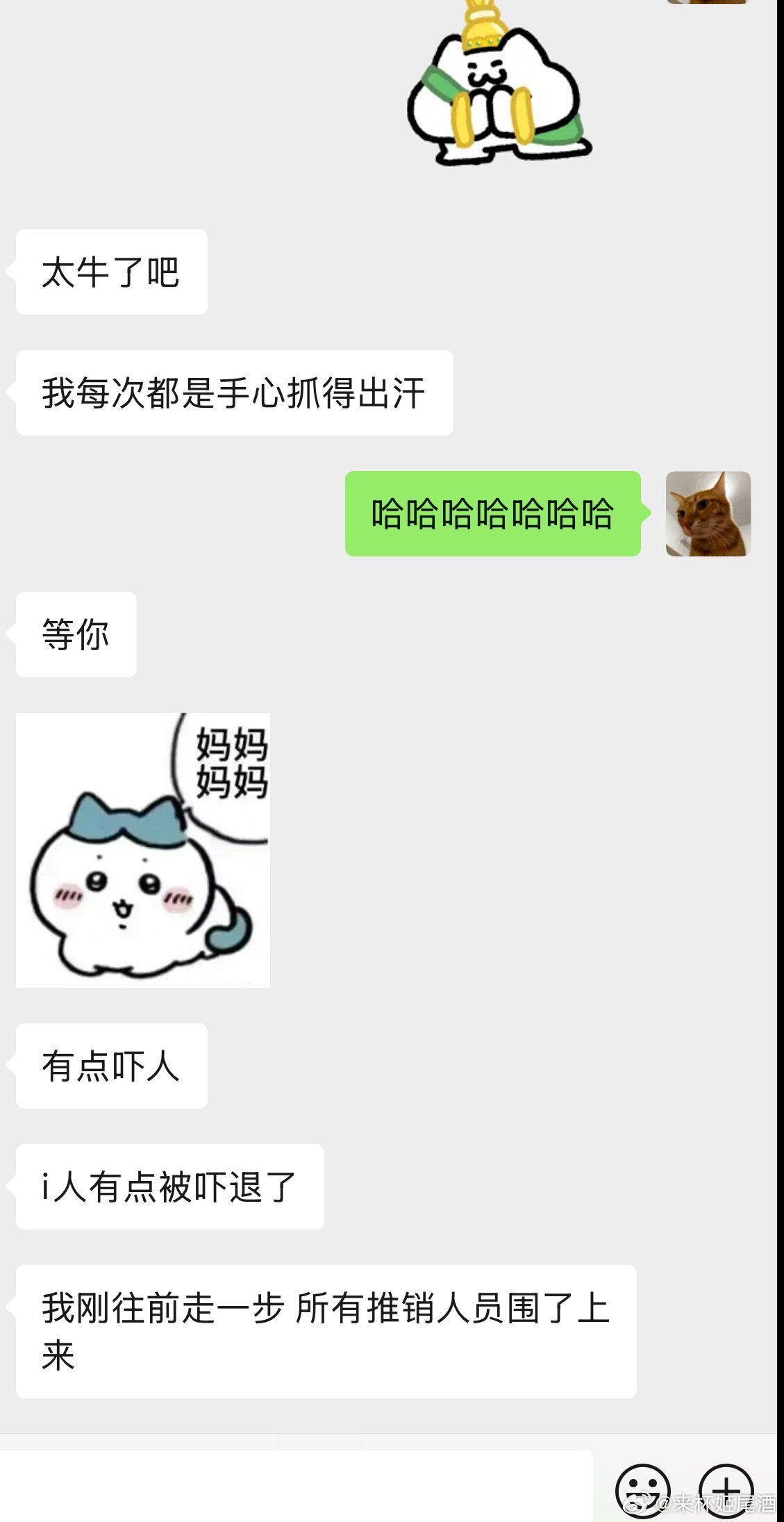The width and height of the screenshot is (784, 1522).
Task: View the 妈妈妈妈 sticker
Action: 143,850
